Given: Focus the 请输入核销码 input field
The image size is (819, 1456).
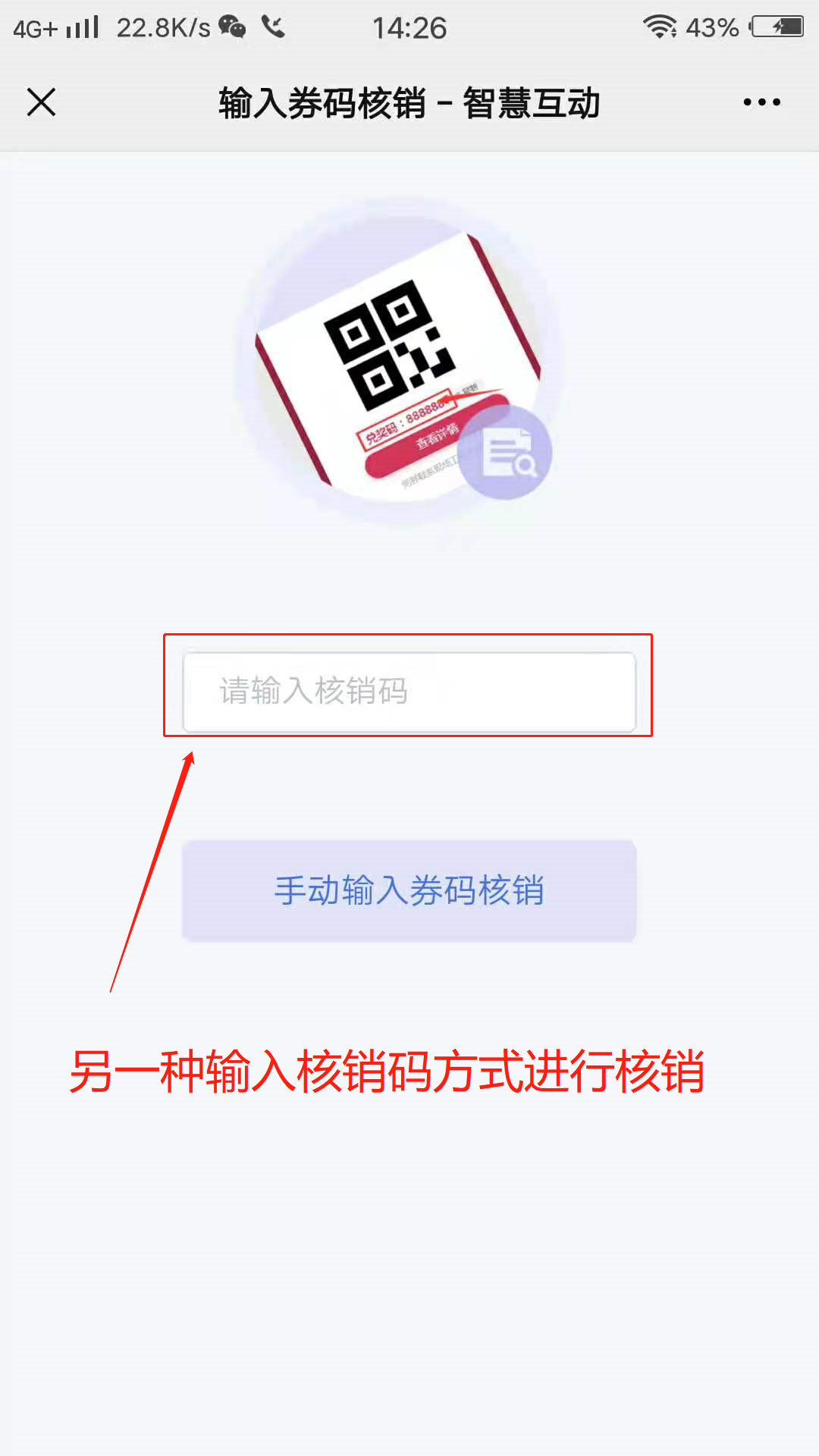Looking at the screenshot, I should [409, 692].
